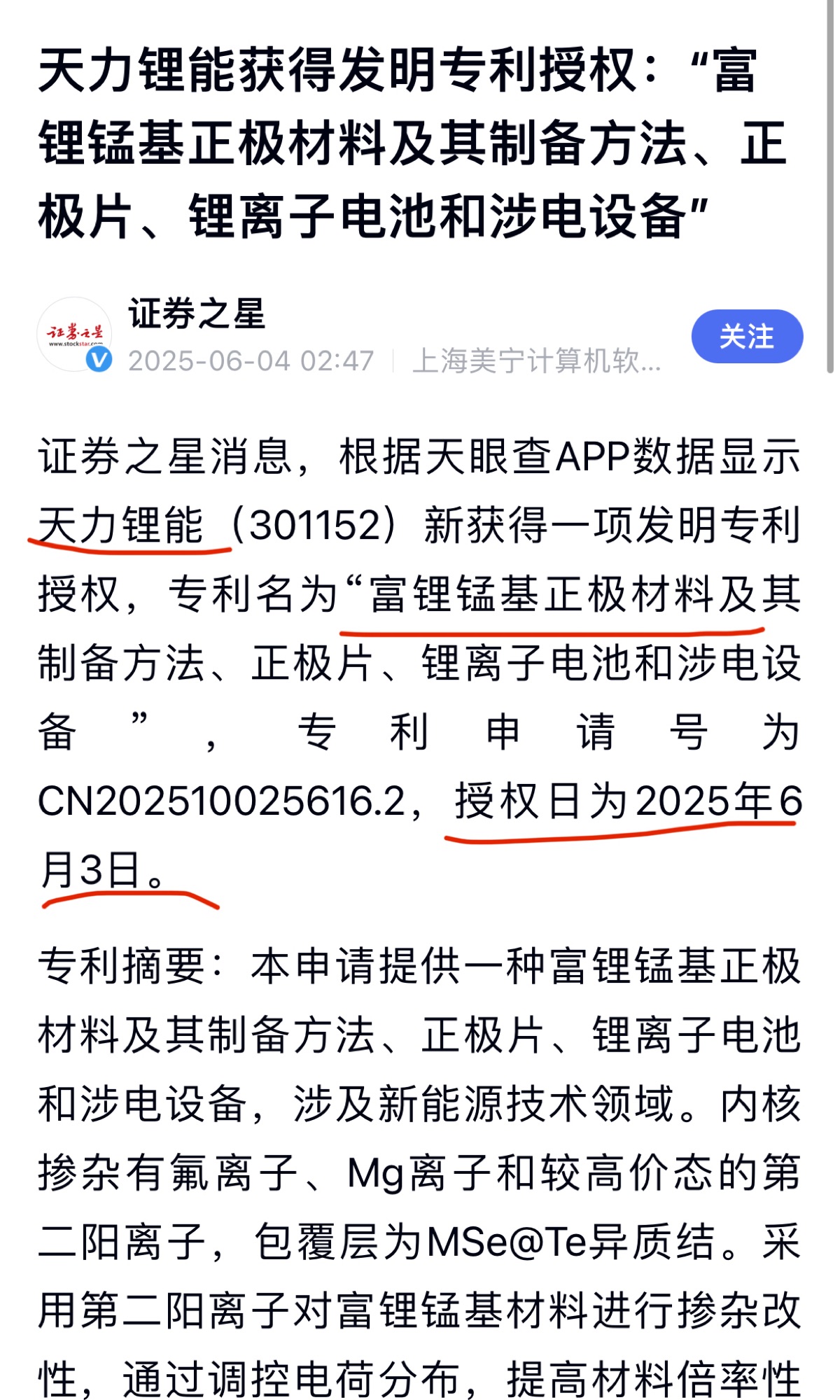Screen dimensions: 840x1400
Task: Open the 证券之星 author avatar
Action: point(73,334)
